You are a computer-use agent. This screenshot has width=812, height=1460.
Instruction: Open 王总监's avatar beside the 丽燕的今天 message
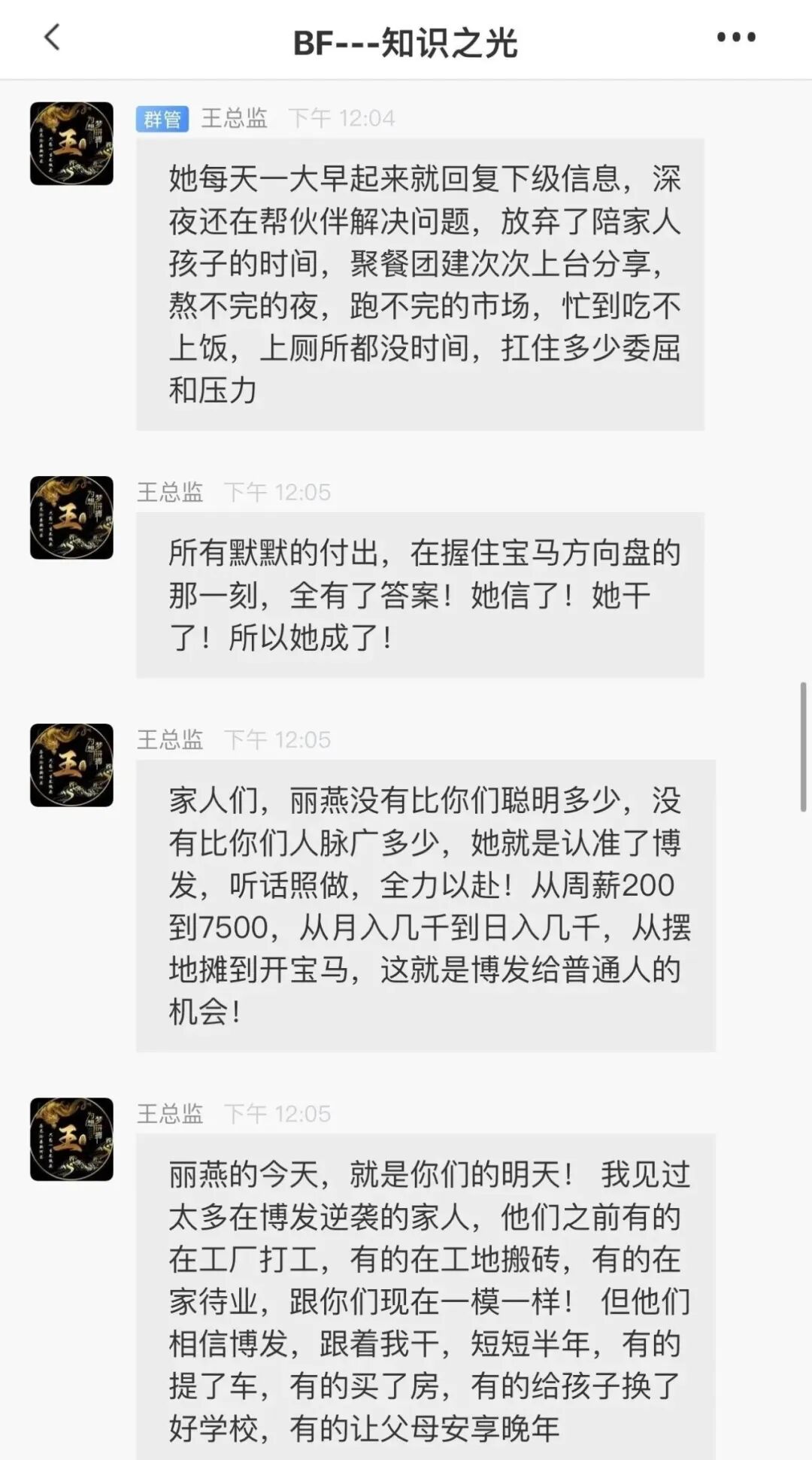pos(71,1139)
